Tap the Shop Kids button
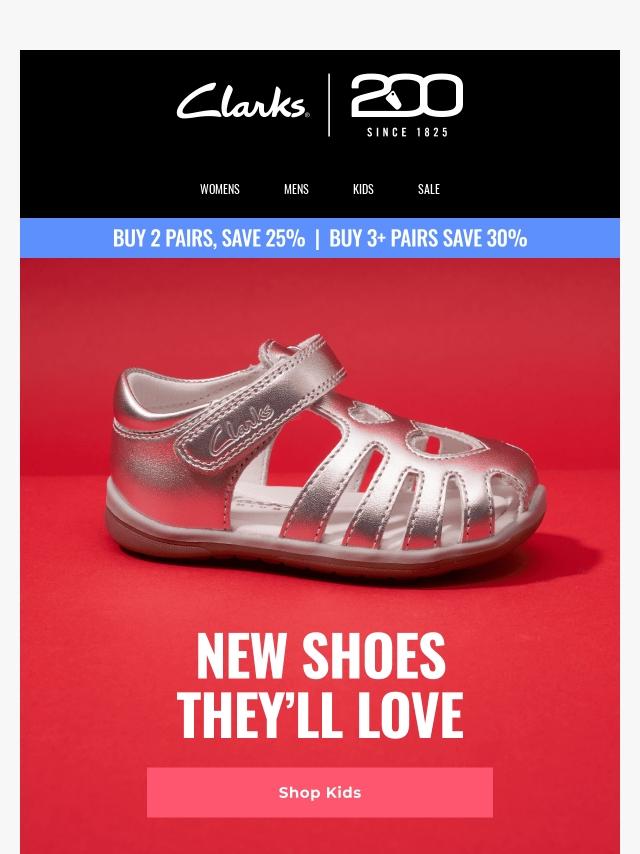The width and height of the screenshot is (640, 854). (x=320, y=792)
